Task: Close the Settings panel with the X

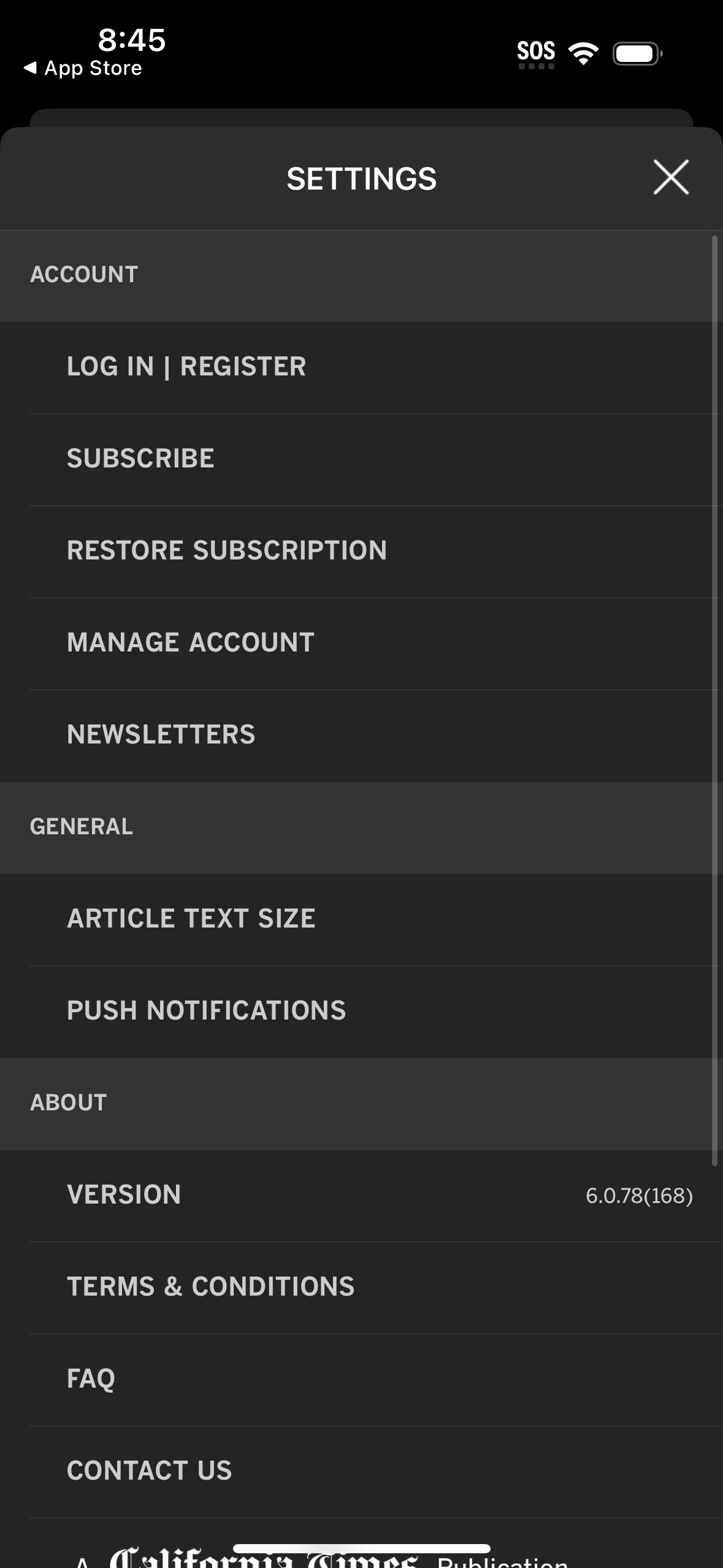Action: pos(671,179)
